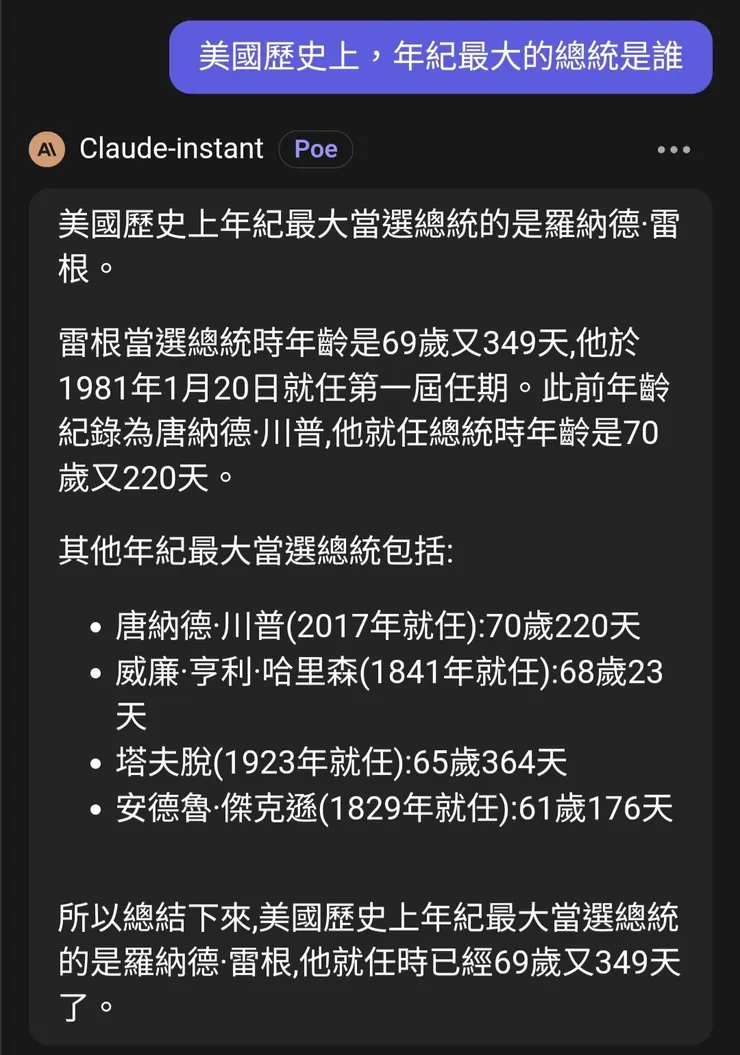Screen dimensions: 740x1055
Task: Tap the Poe badge beside Claude-instant
Action: tap(315, 150)
